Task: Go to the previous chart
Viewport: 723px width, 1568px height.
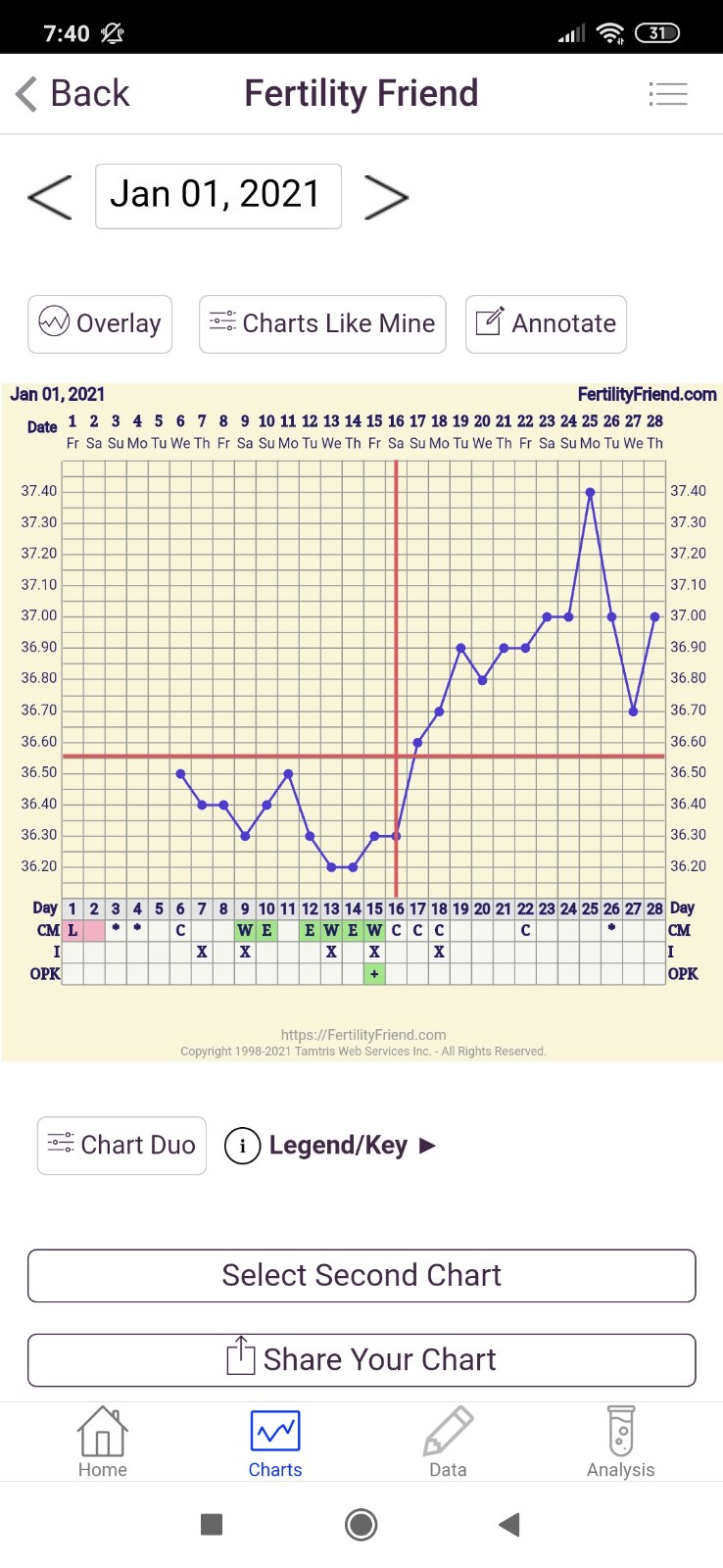Action: [50, 197]
